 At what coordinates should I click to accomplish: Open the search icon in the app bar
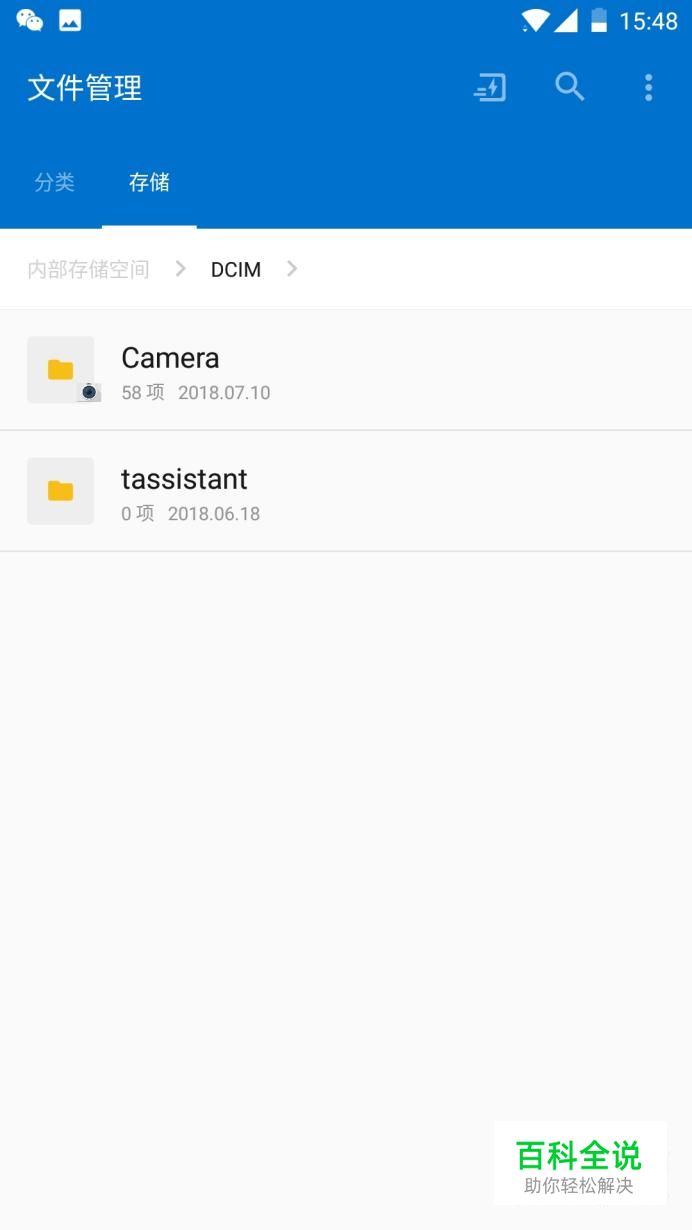(x=570, y=87)
